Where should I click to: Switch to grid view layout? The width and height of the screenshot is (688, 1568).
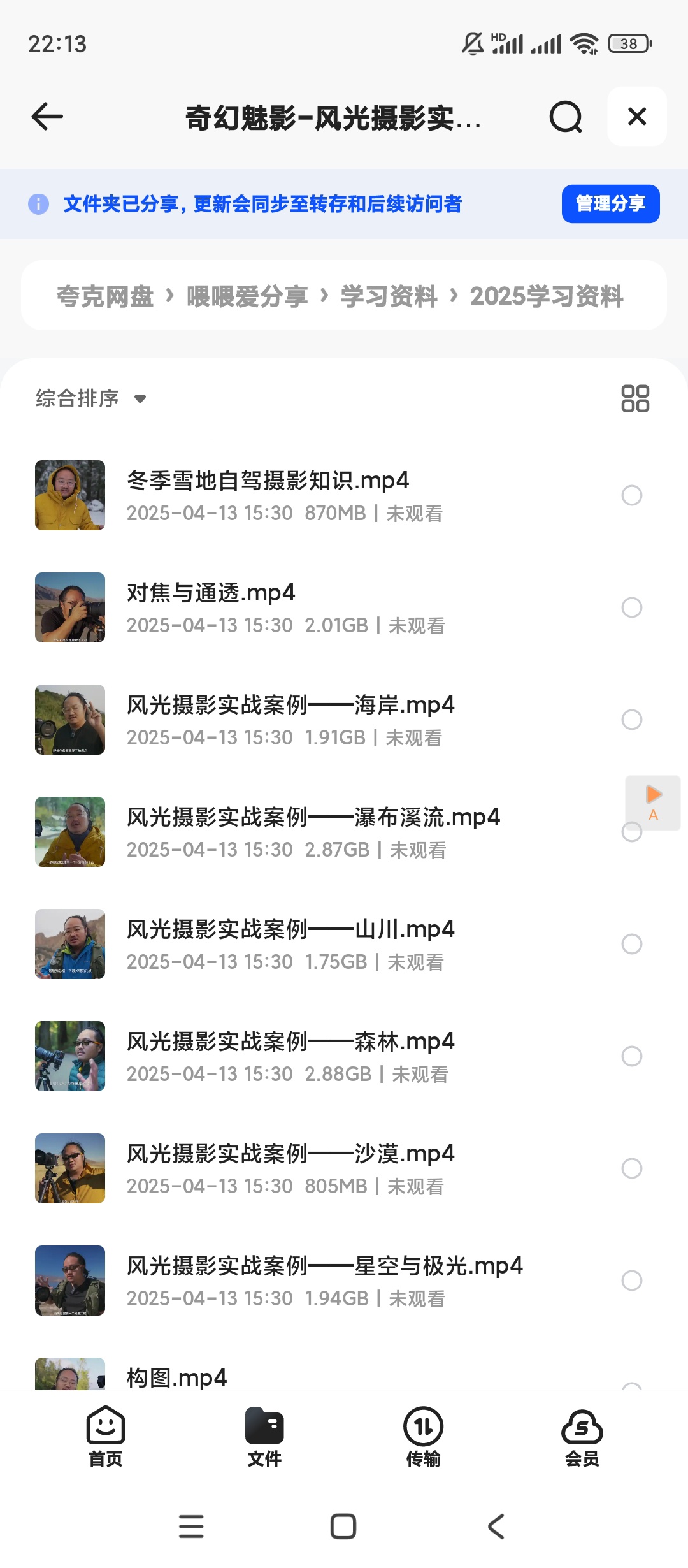click(x=635, y=398)
